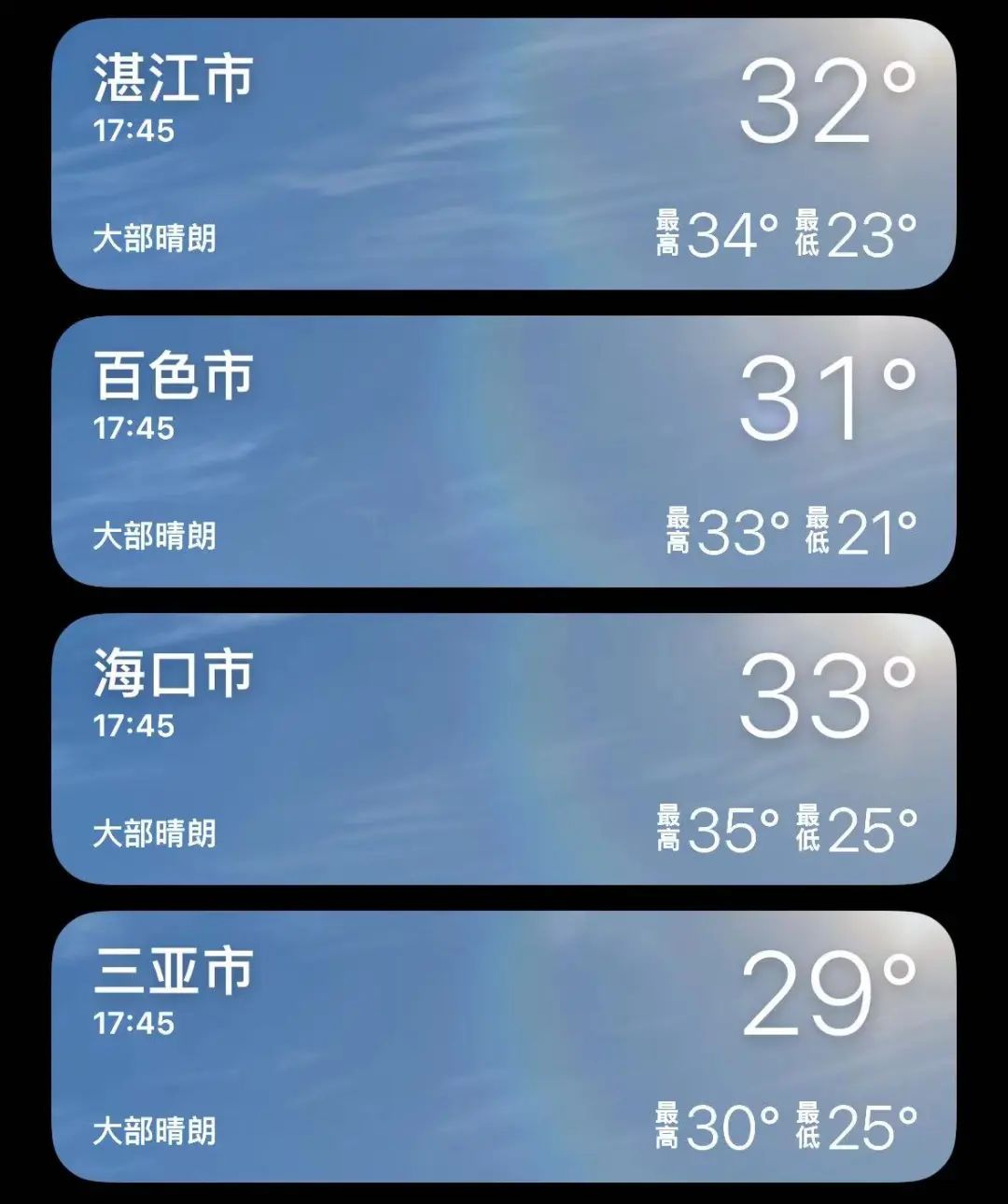The height and width of the screenshot is (1204, 1008).
Task: Tap the 最低21° low temperature for 百色市
Action: click(859, 532)
